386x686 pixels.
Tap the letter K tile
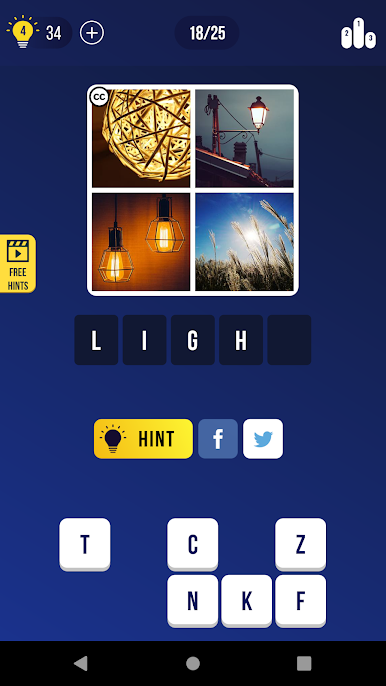click(x=246, y=601)
